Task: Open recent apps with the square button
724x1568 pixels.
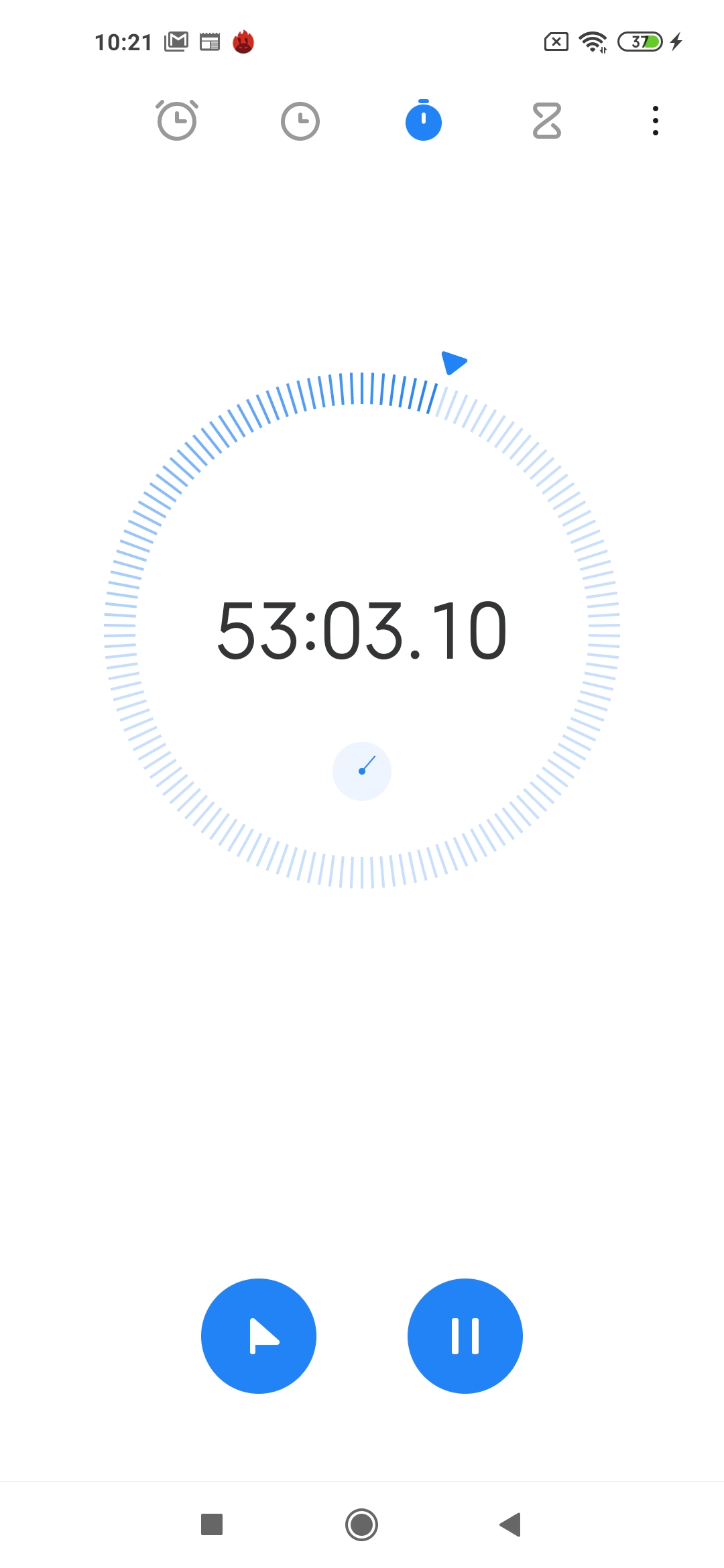Action: [212, 1524]
